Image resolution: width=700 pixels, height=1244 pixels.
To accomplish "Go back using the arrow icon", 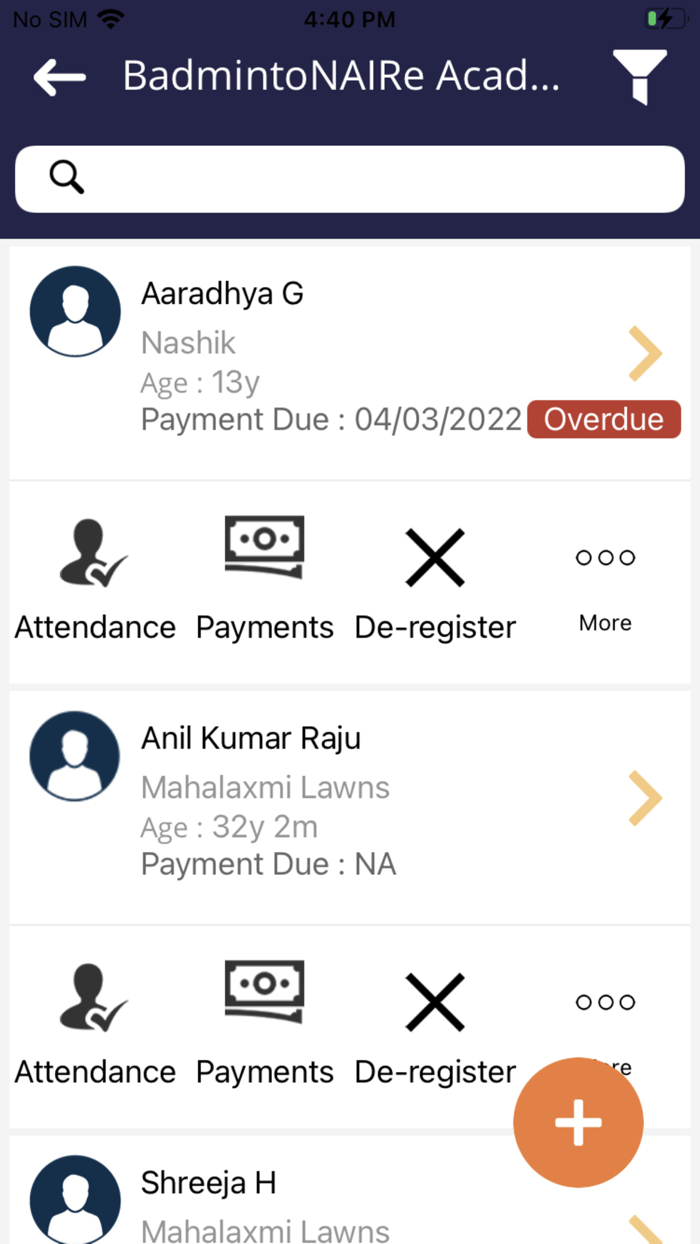I will click(59, 76).
